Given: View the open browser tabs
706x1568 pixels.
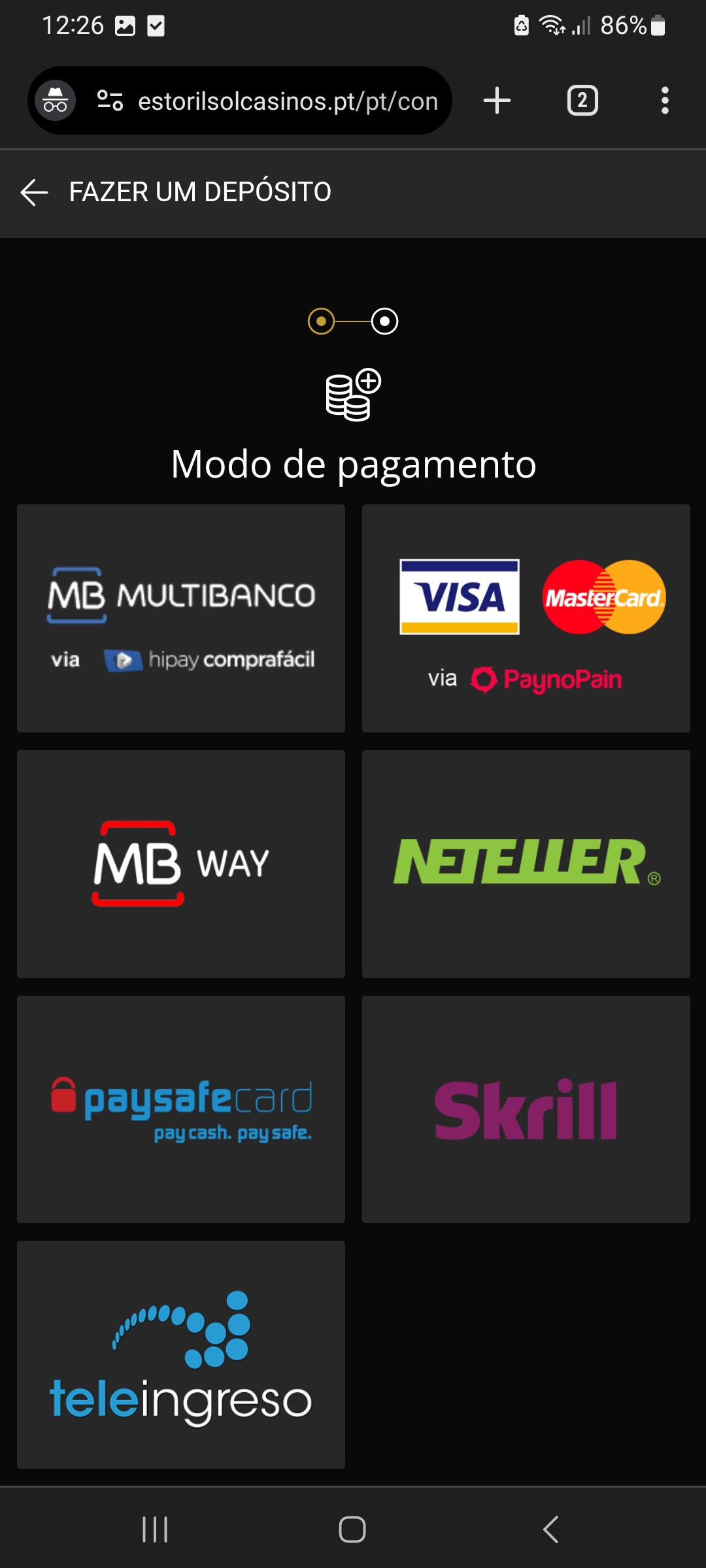Looking at the screenshot, I should [x=582, y=101].
